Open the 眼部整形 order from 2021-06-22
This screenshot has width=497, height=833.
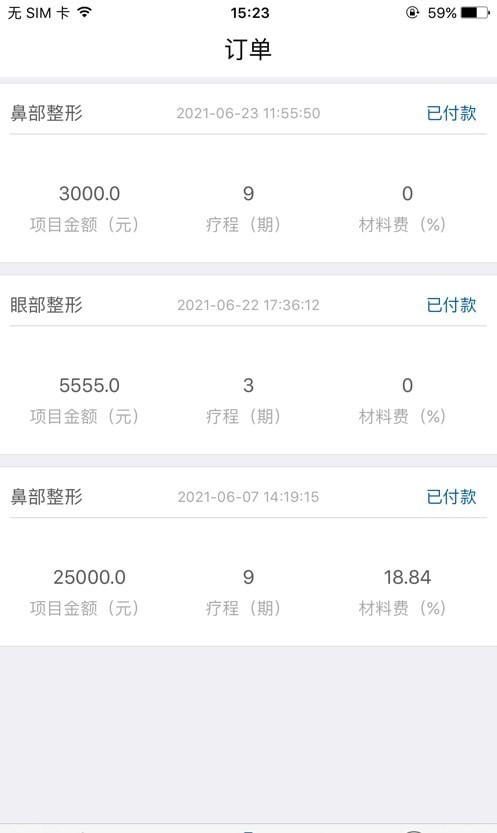click(248, 364)
